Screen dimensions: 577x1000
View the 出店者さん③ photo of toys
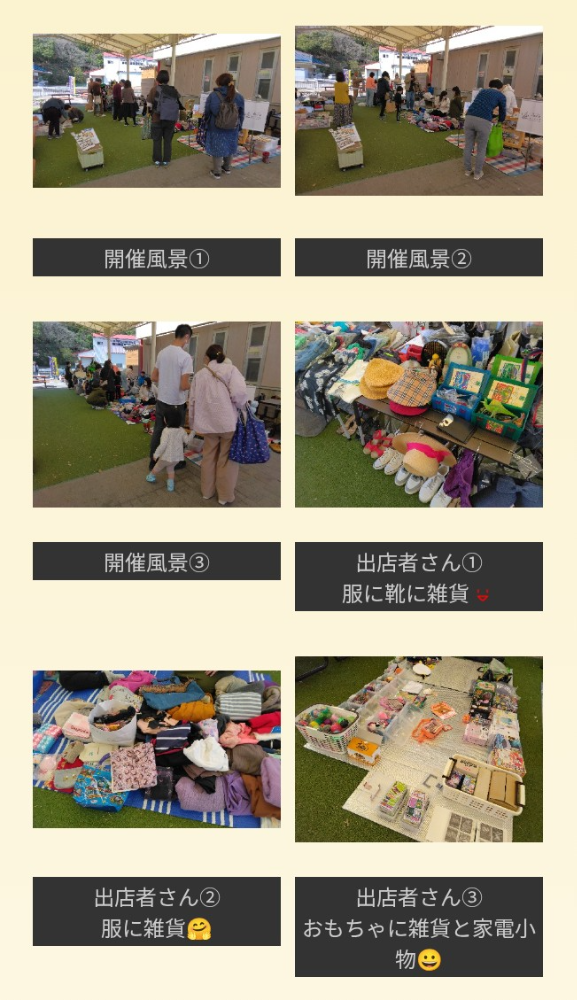point(419,749)
